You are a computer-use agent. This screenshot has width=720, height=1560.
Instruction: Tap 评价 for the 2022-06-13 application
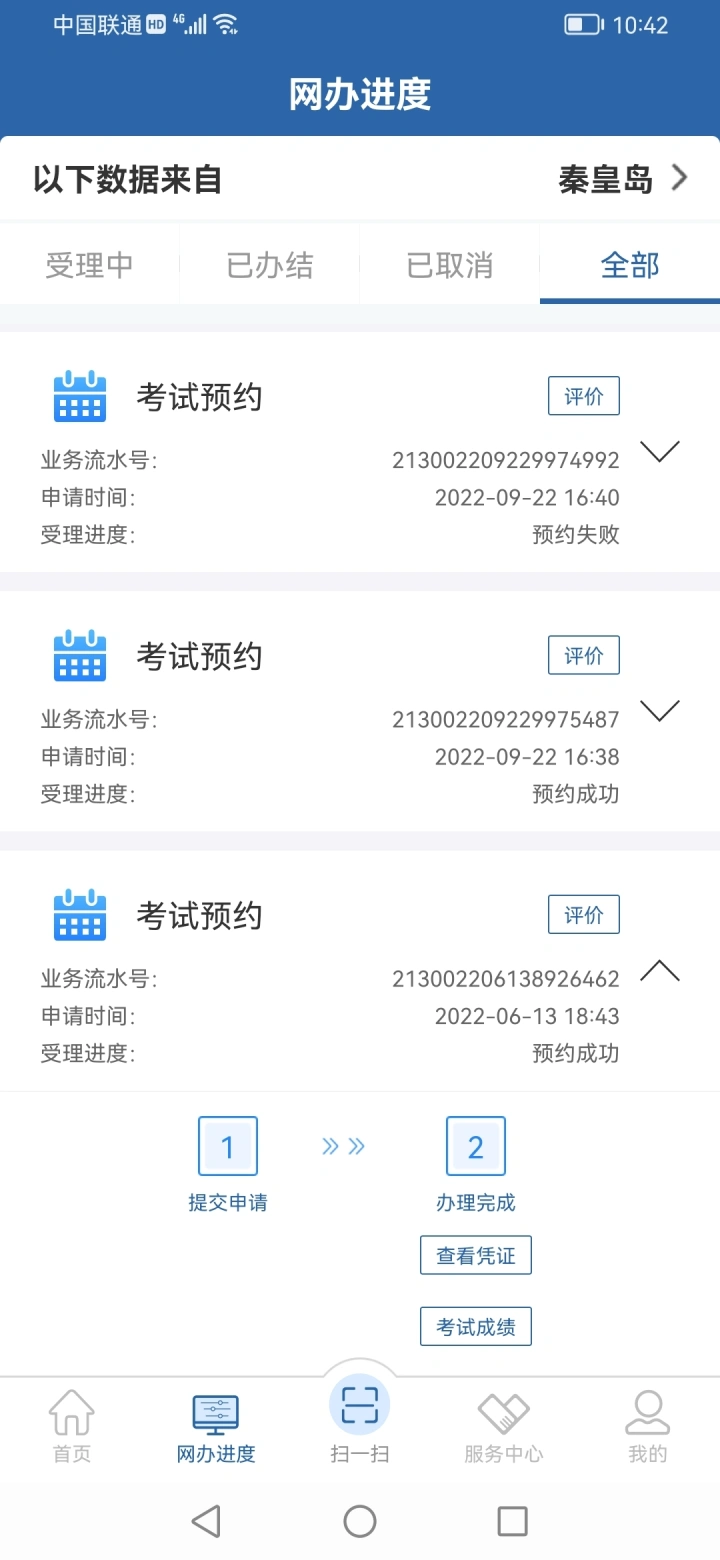584,914
